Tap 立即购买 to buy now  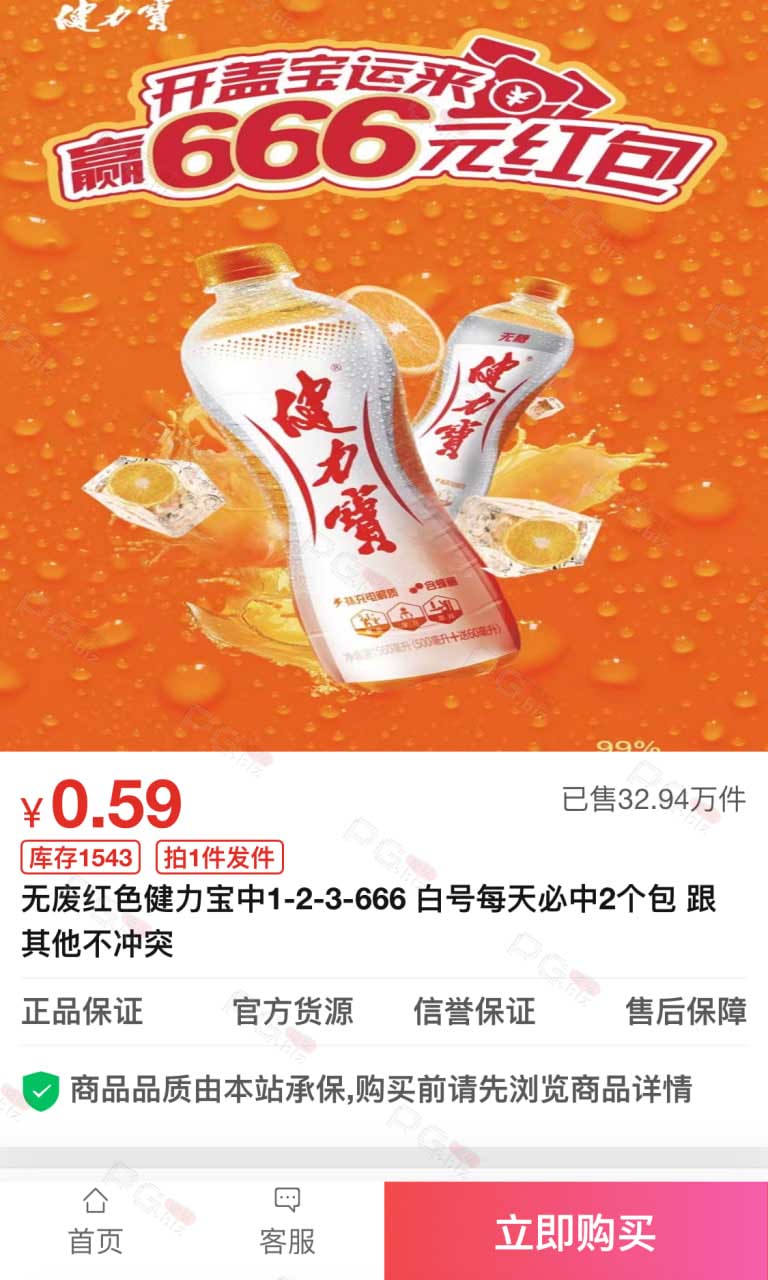point(575,1231)
